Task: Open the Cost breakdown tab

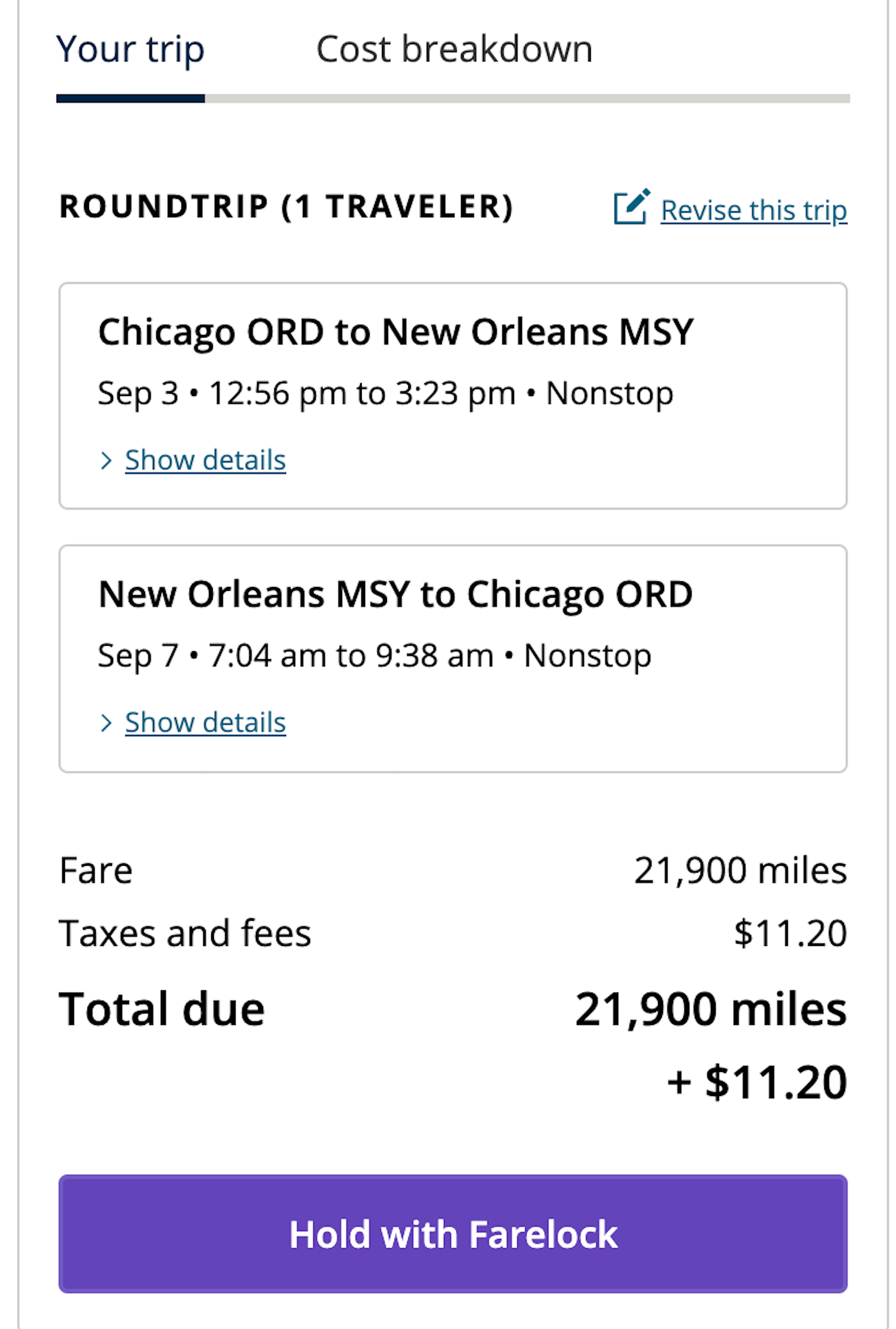Action: 454,49
